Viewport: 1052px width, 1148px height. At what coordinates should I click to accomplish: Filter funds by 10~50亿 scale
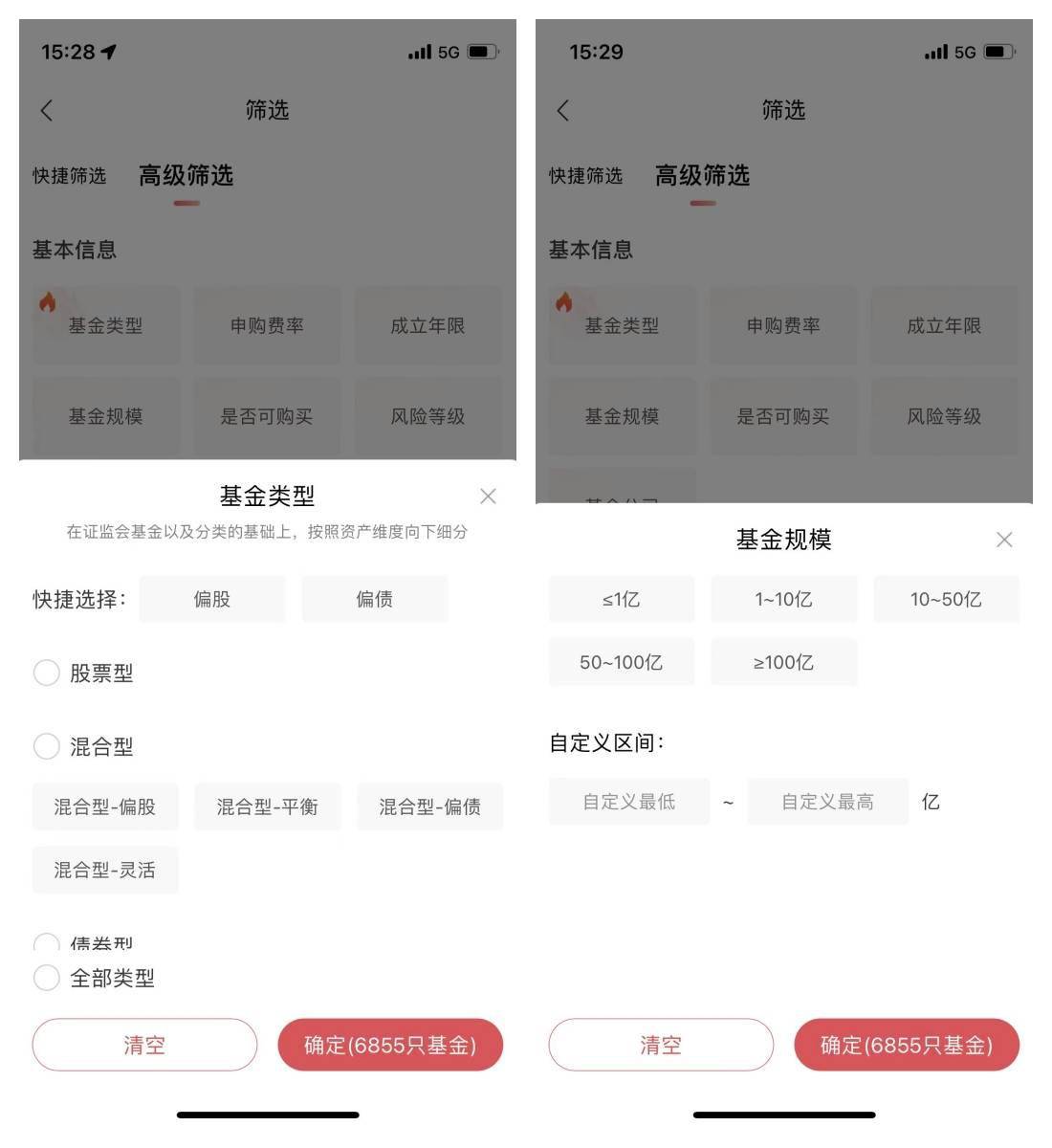pos(946,599)
